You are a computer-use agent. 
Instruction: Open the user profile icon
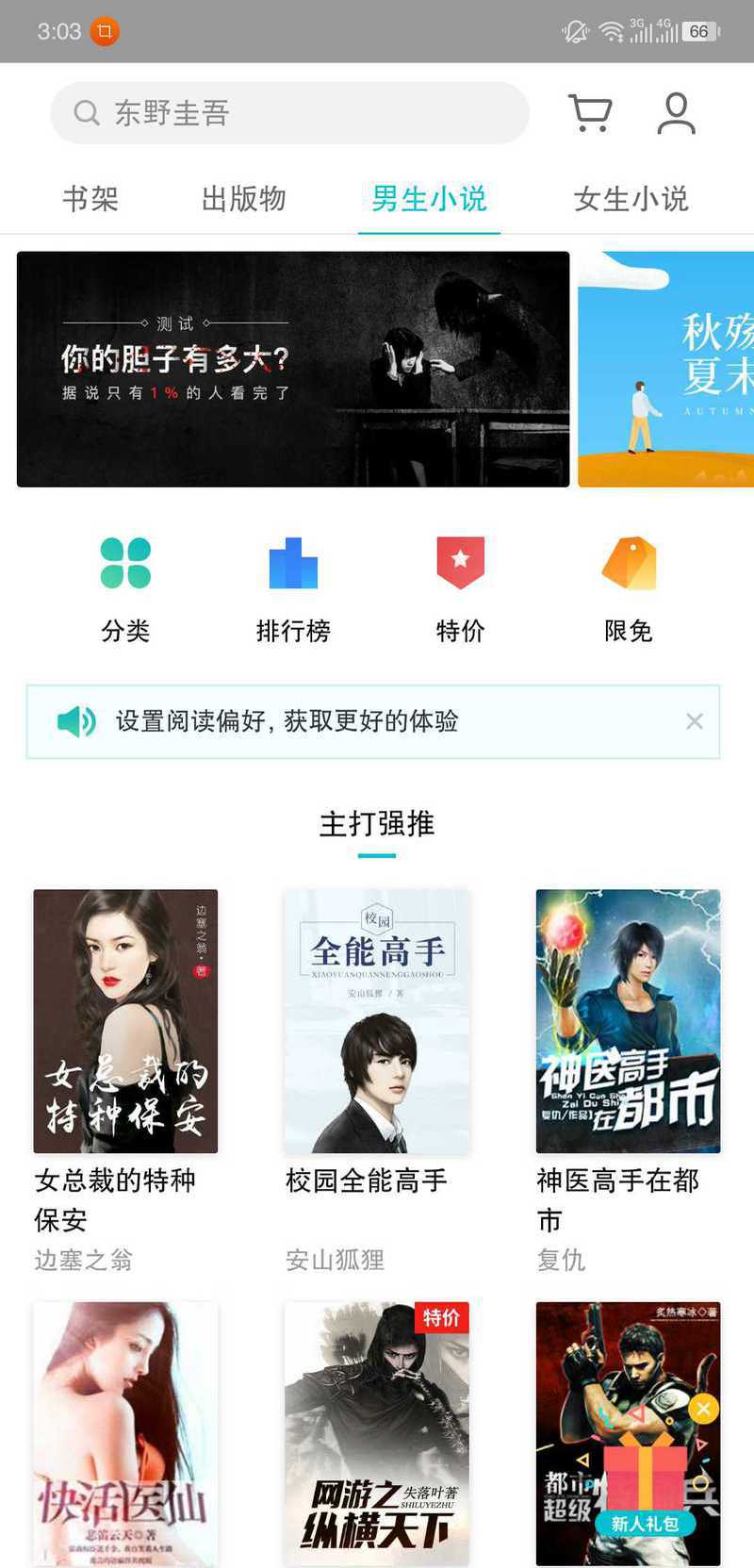point(676,113)
